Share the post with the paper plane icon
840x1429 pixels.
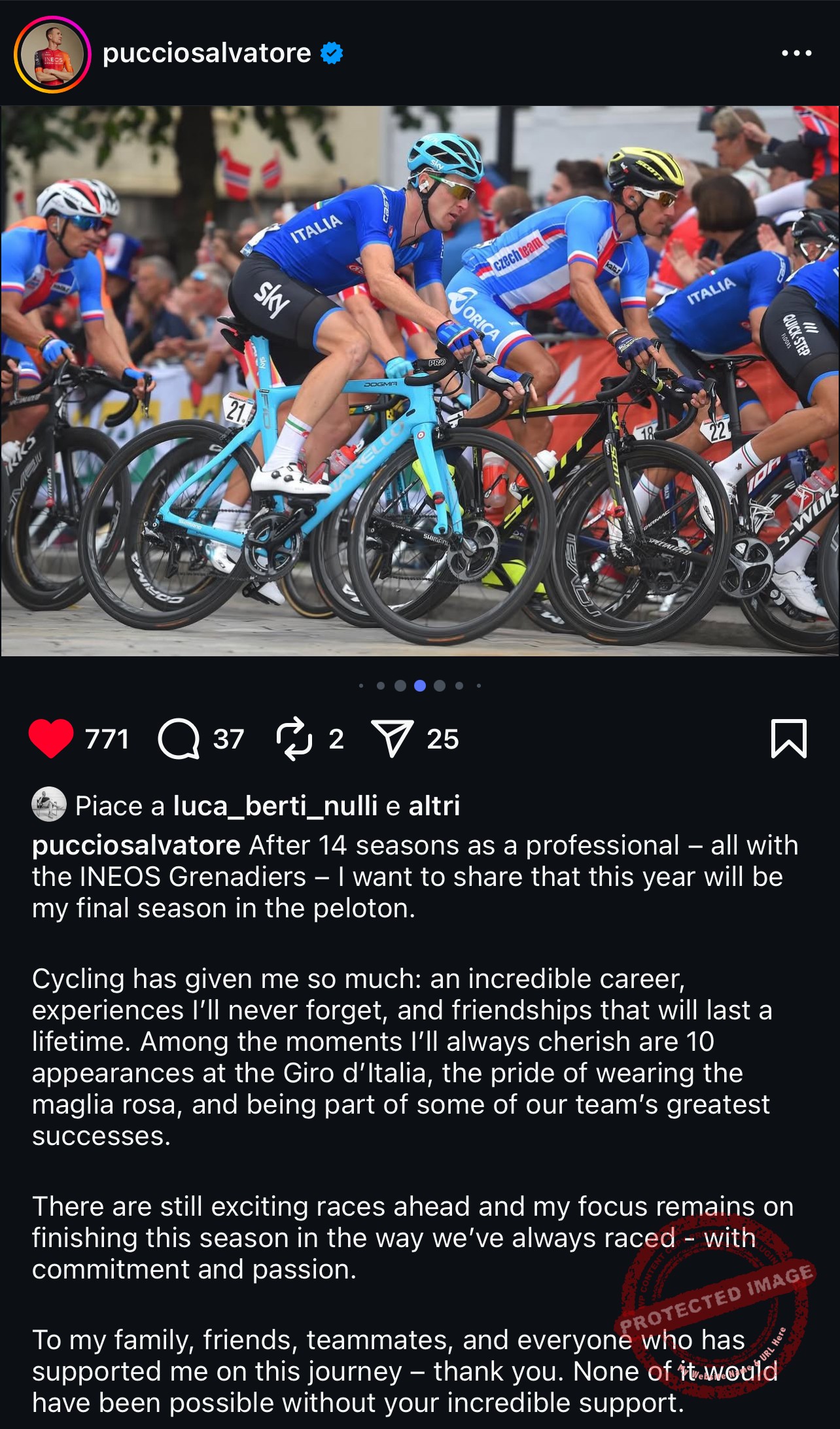point(392,739)
